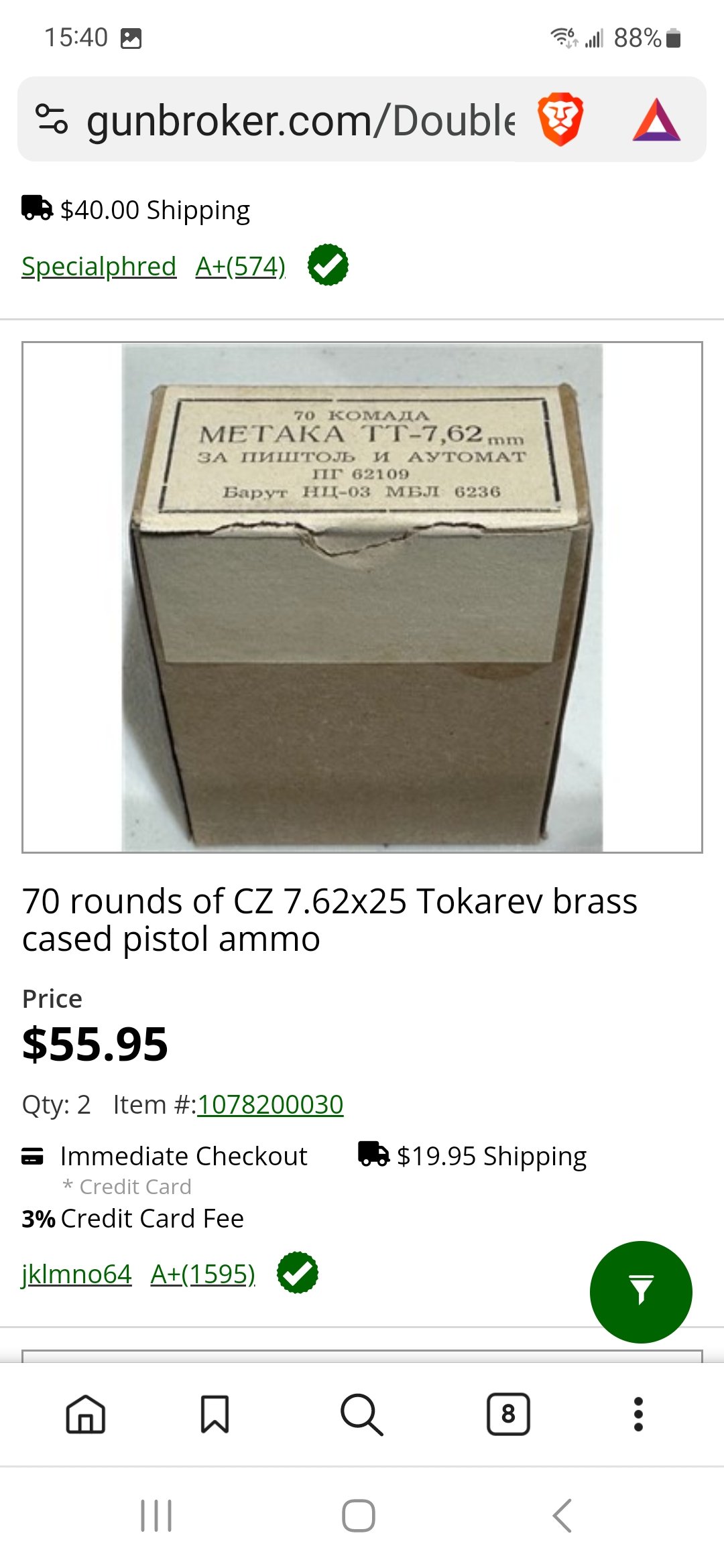
Task: Open the tab switcher showing 8 tabs
Action: coord(508,1414)
